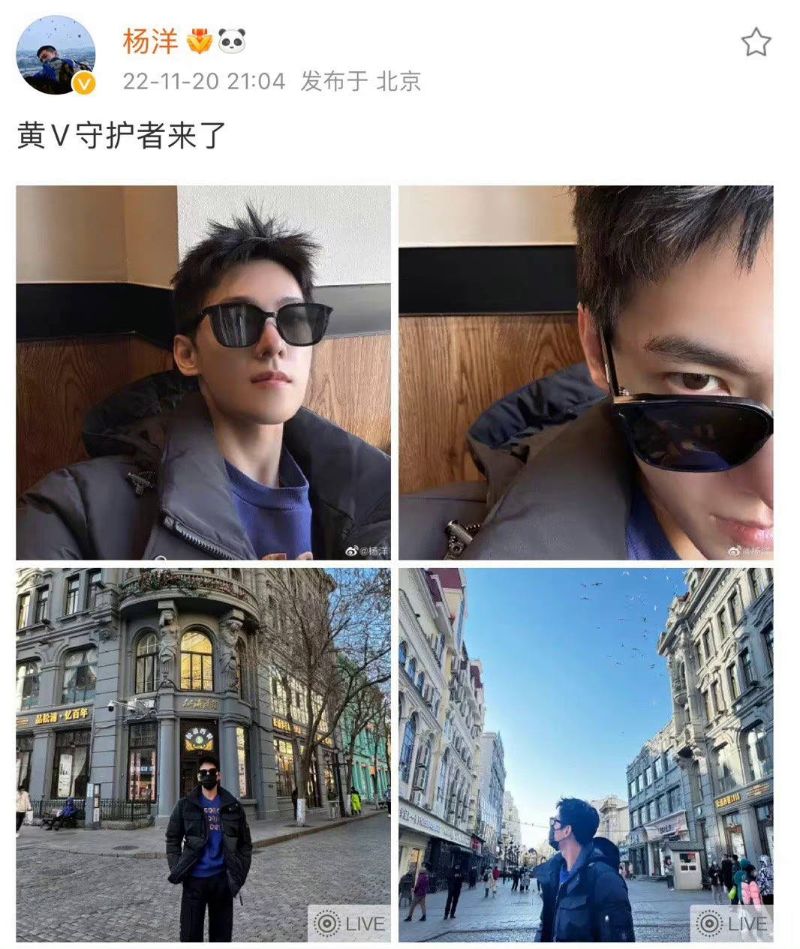
Task: Open the selfie photo with sunglasses on
Action: click(203, 372)
